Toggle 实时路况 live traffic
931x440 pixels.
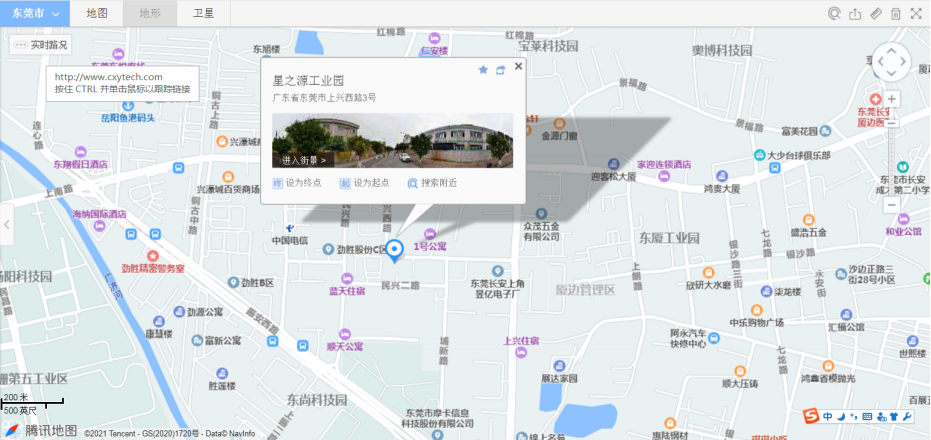click(x=41, y=45)
